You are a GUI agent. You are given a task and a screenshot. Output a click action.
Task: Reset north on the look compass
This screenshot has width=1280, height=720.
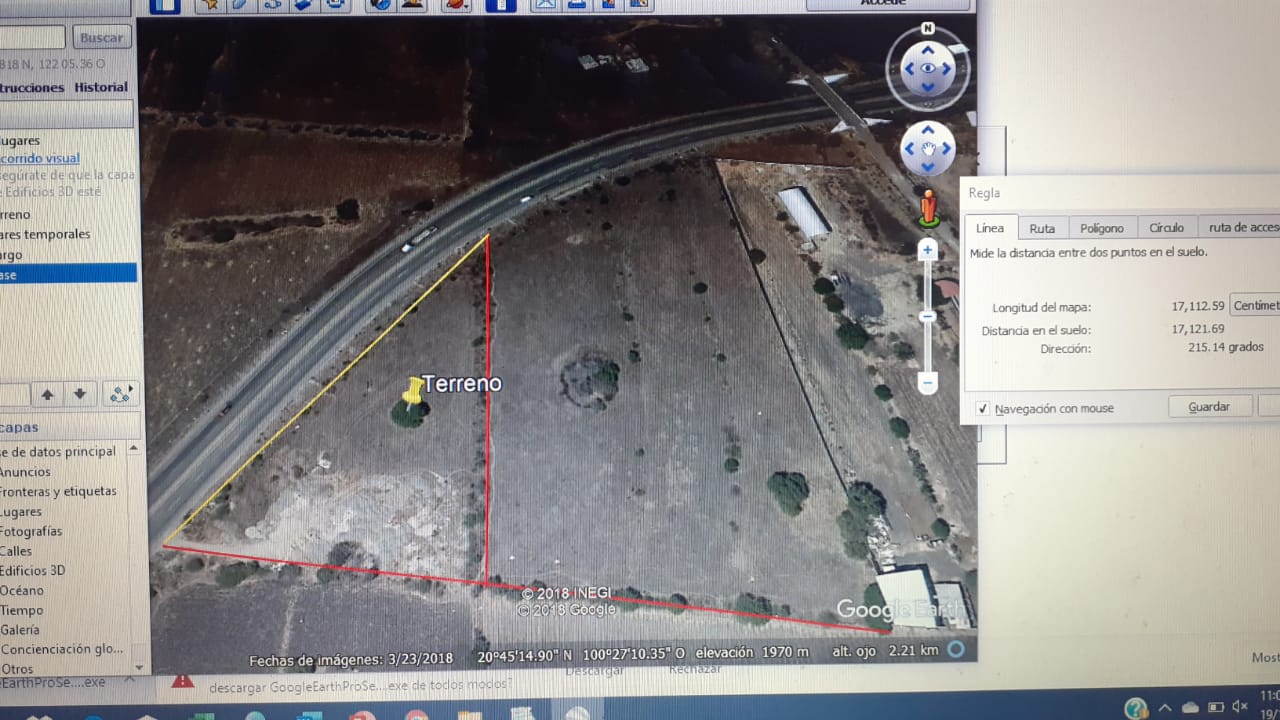(928, 28)
